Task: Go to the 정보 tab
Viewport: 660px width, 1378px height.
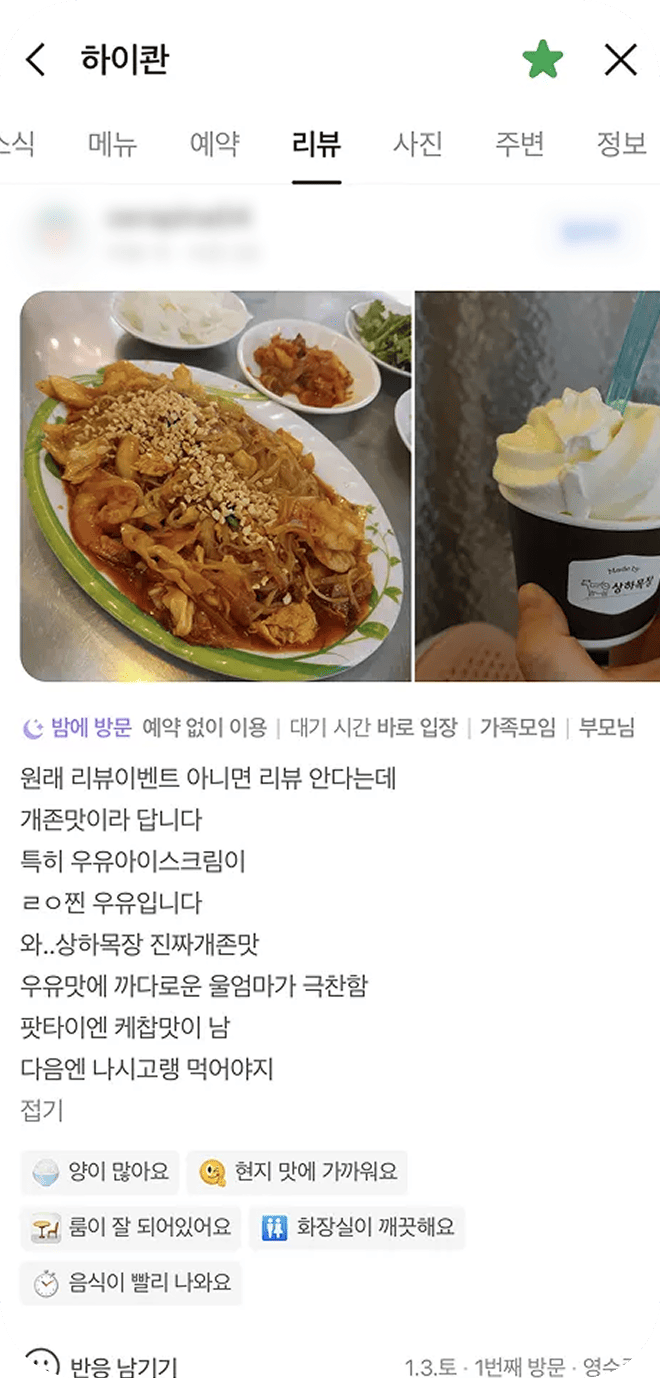Action: coord(621,144)
